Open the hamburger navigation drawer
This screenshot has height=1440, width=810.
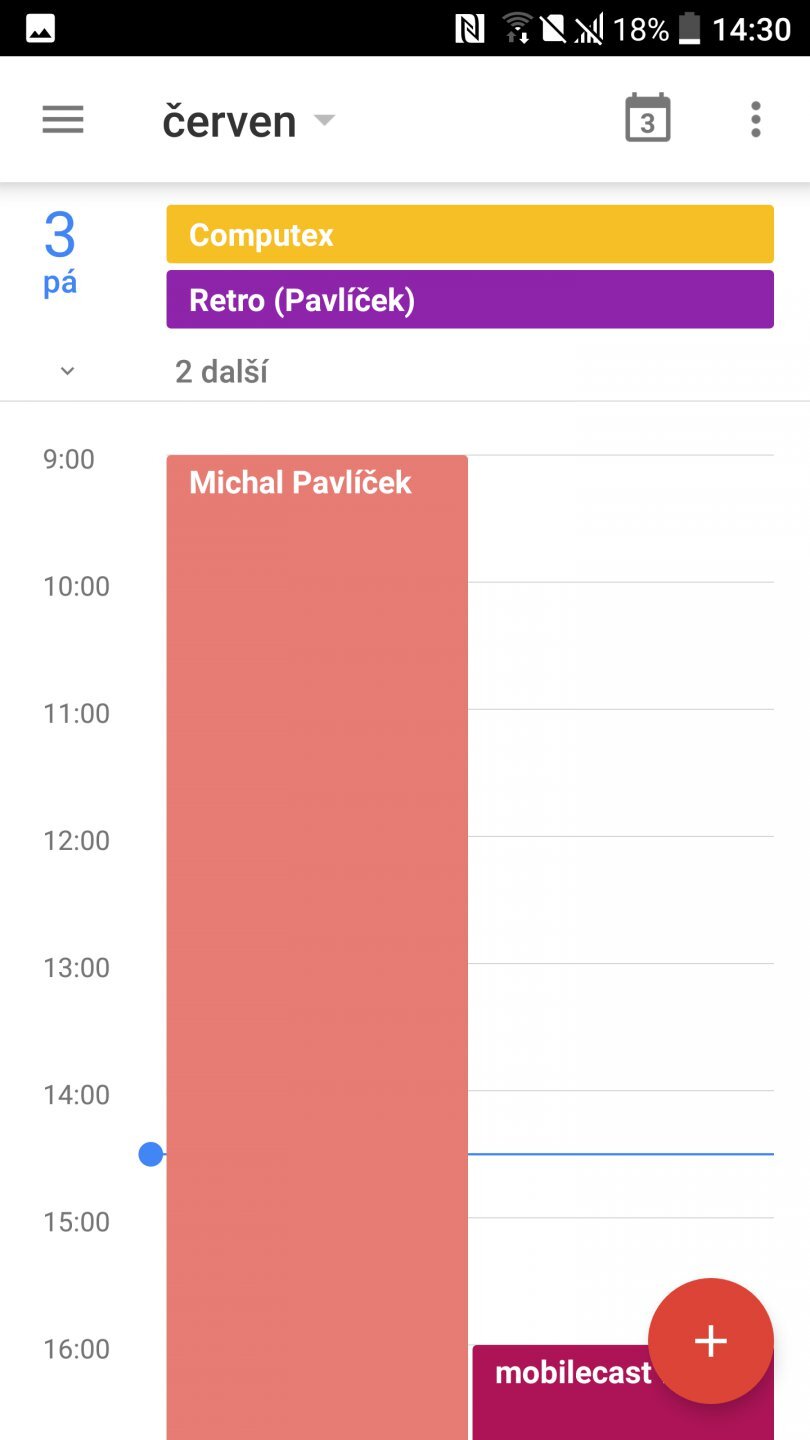click(x=63, y=120)
